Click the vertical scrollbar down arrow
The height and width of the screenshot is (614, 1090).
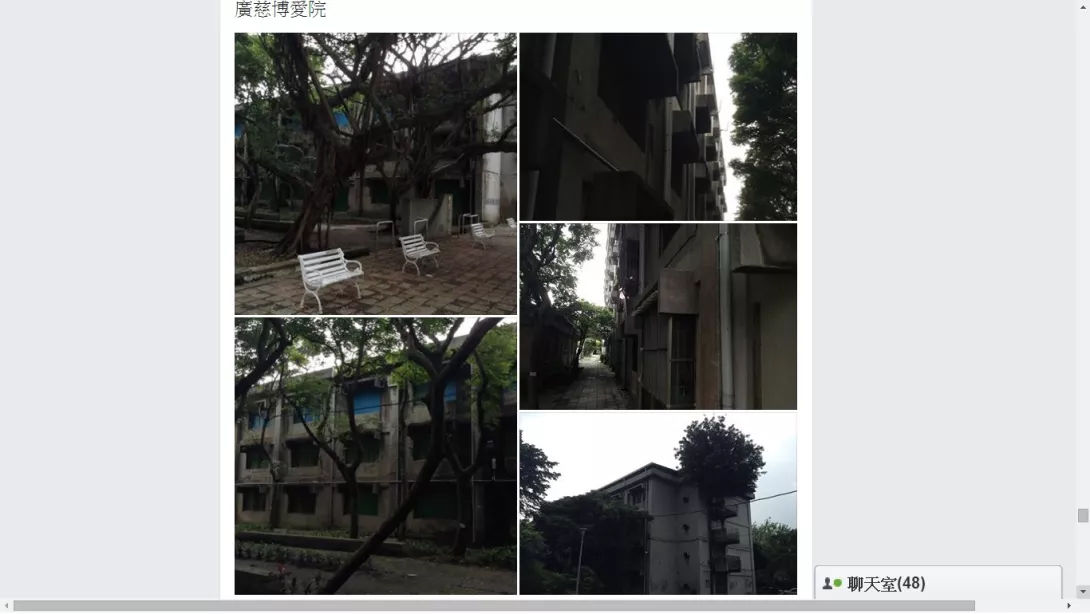click(1083, 592)
